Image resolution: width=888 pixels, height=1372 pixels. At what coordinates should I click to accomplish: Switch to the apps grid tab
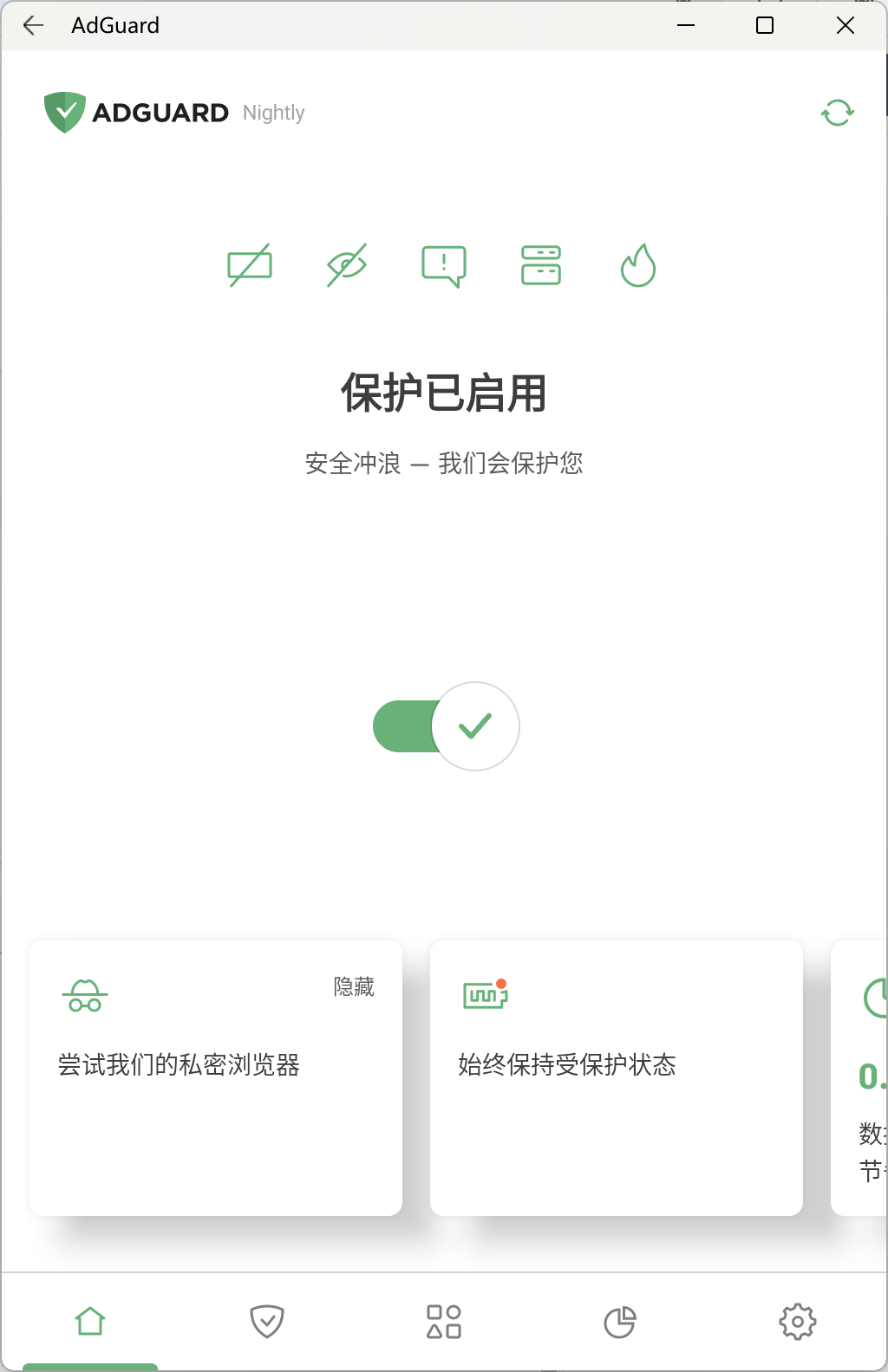(444, 1322)
